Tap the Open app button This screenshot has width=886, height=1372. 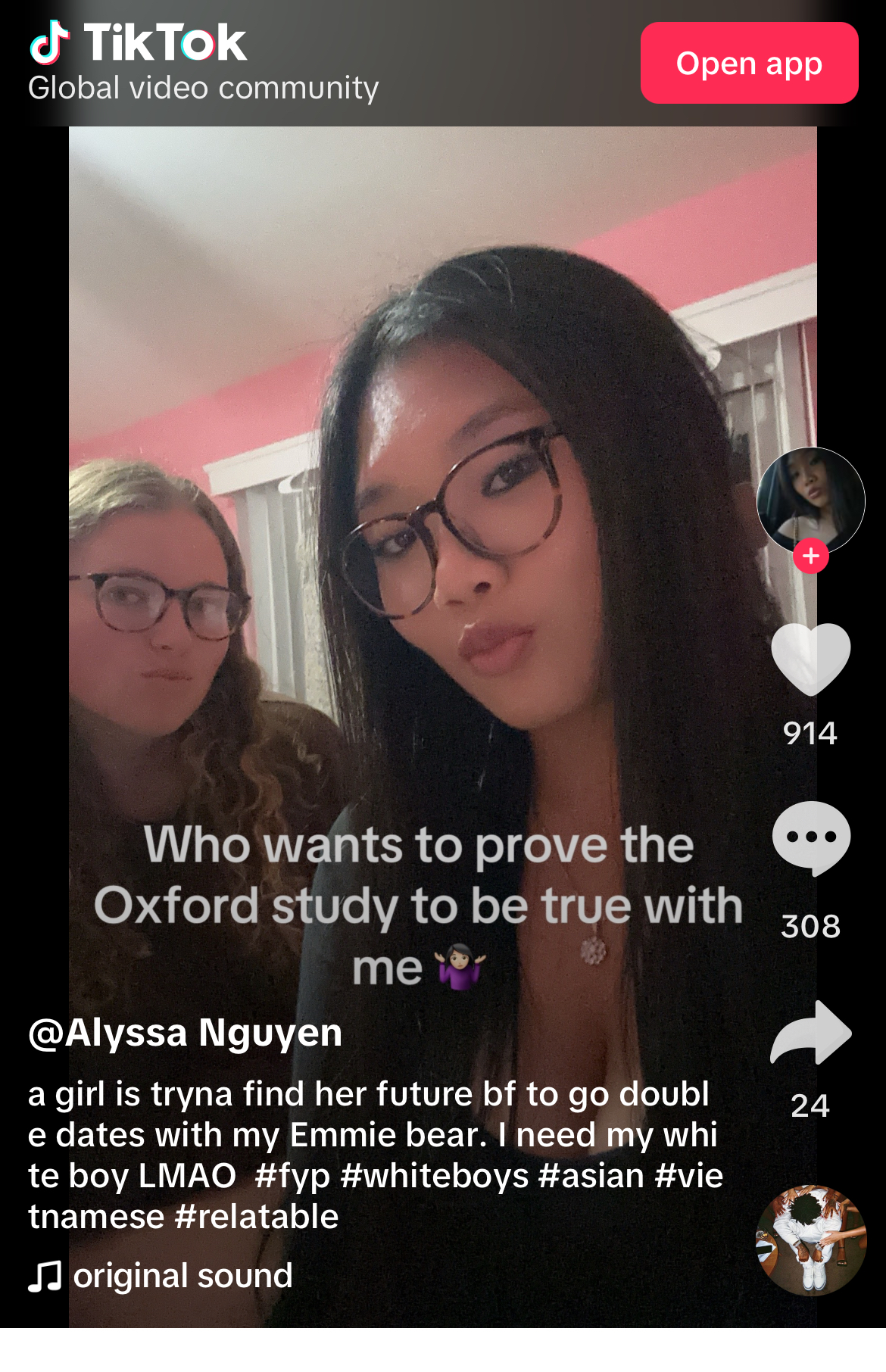[x=749, y=63]
